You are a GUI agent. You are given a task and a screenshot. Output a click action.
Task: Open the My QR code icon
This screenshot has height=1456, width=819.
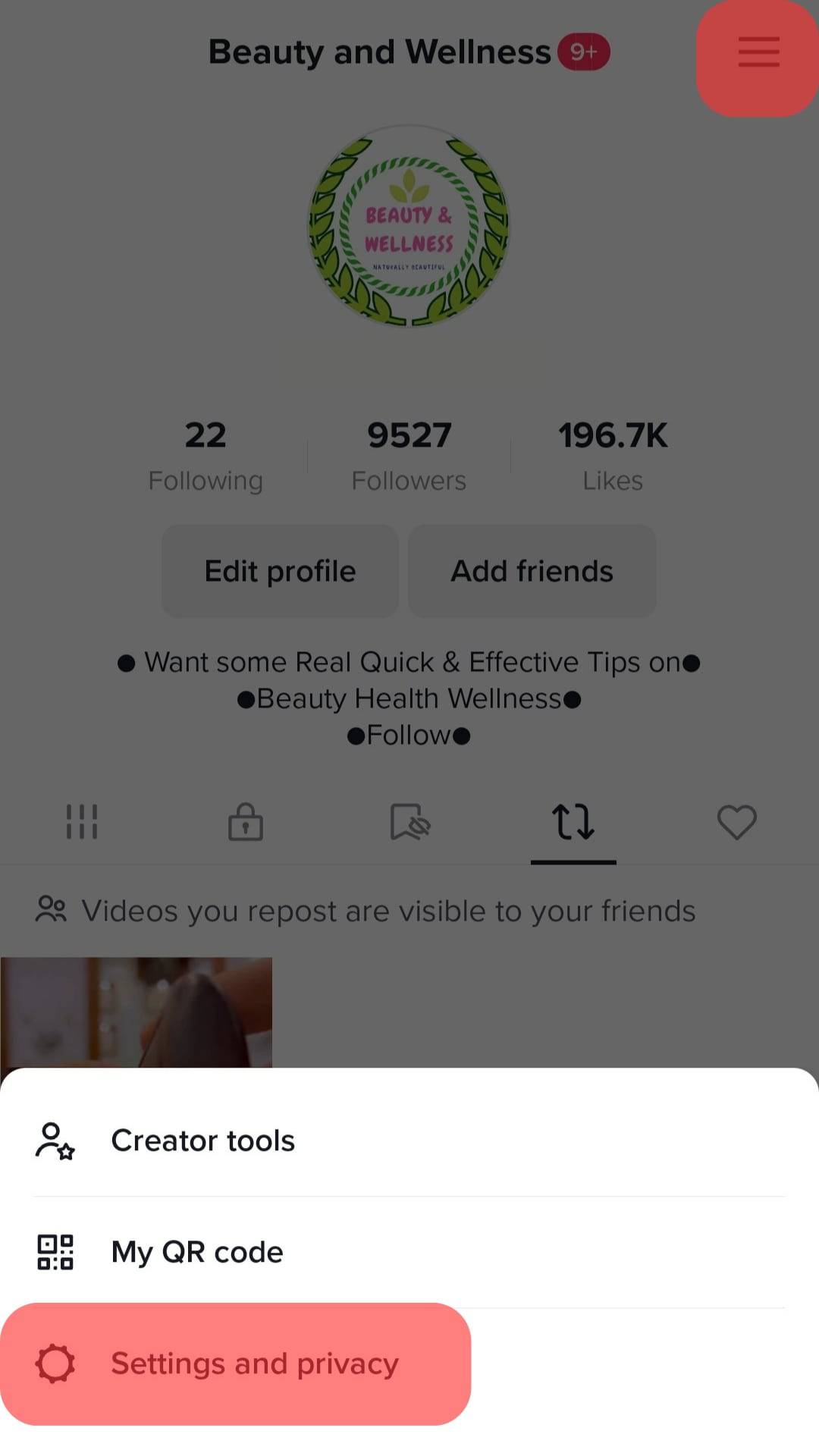coord(54,1251)
